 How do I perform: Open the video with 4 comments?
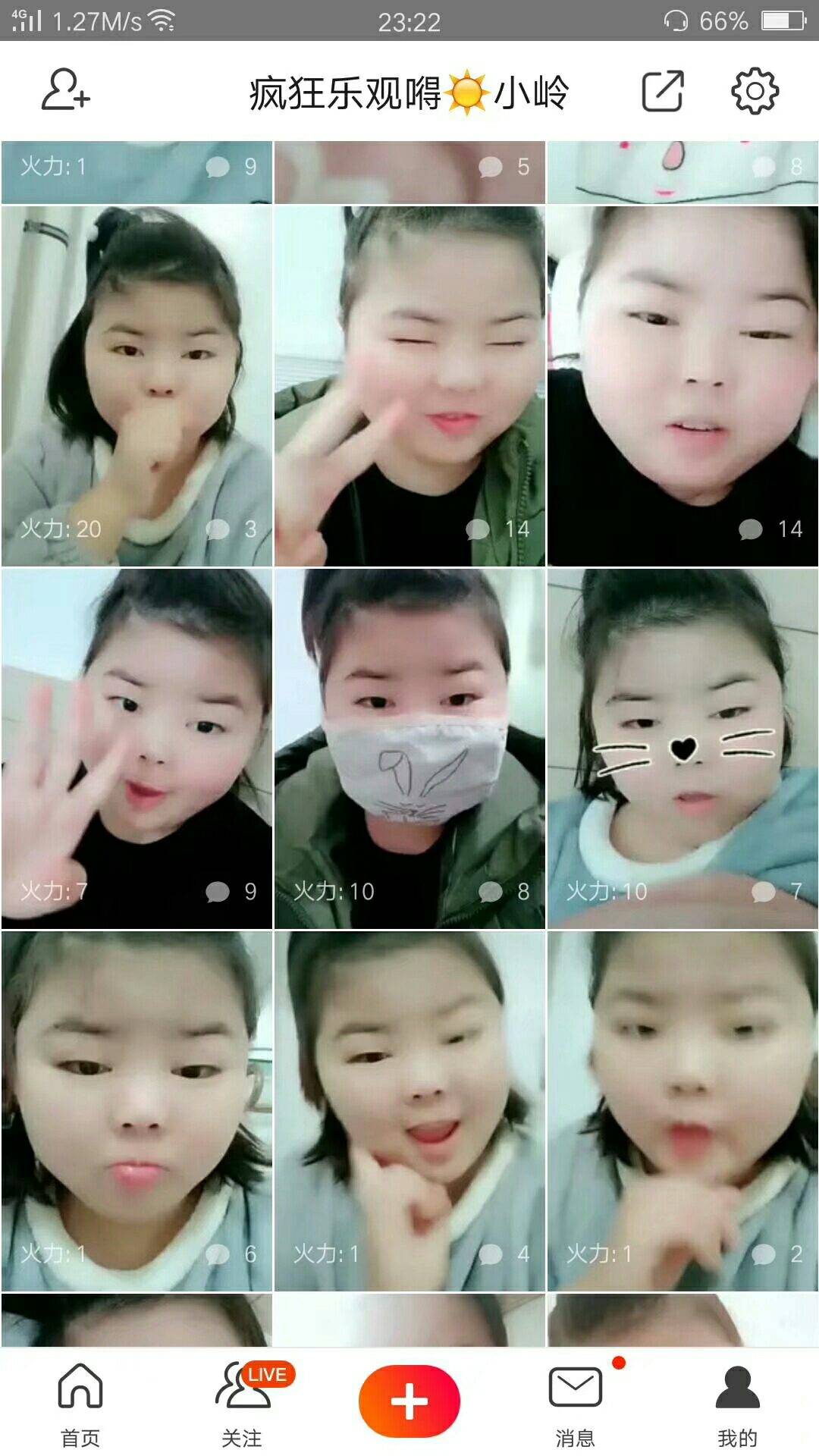(x=409, y=1111)
